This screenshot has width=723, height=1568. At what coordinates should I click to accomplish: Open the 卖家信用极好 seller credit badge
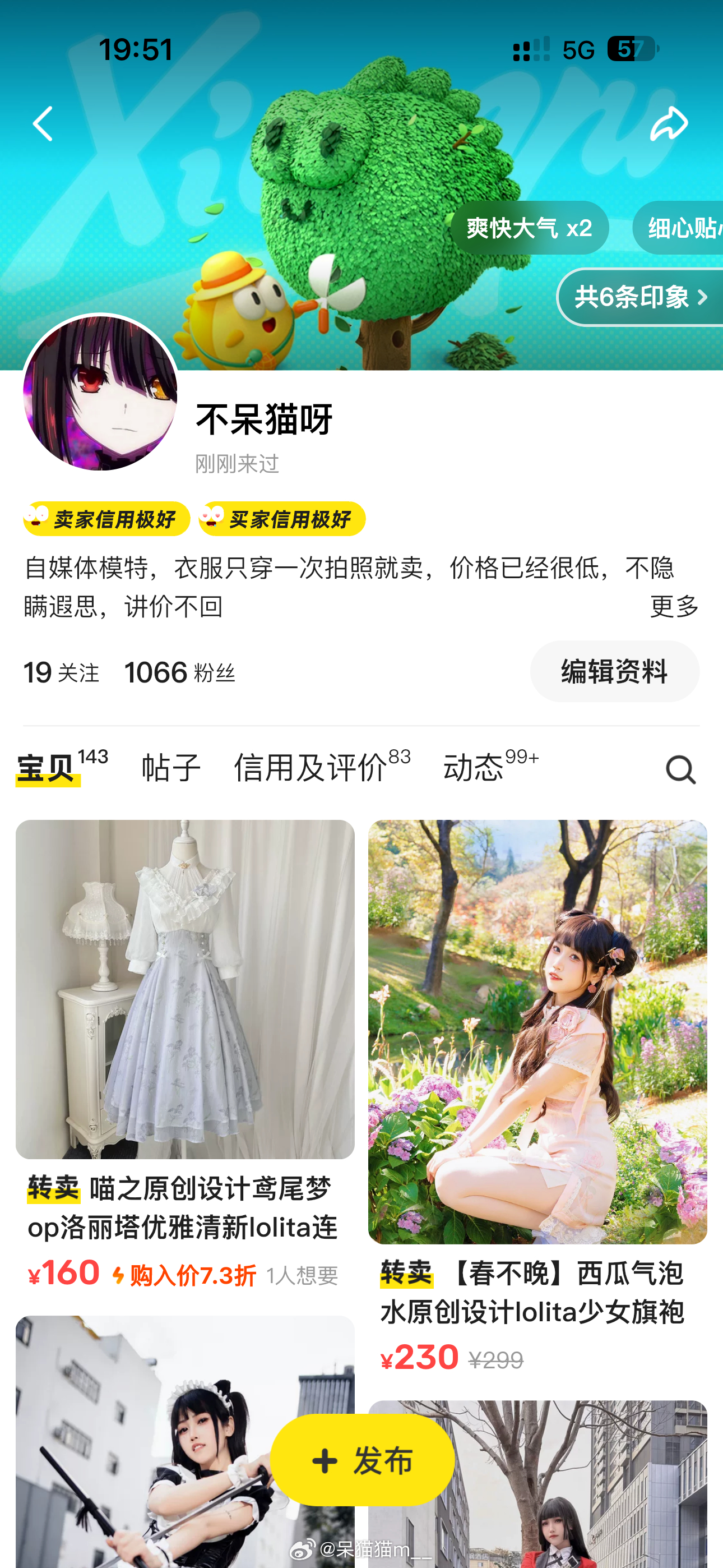tap(106, 519)
